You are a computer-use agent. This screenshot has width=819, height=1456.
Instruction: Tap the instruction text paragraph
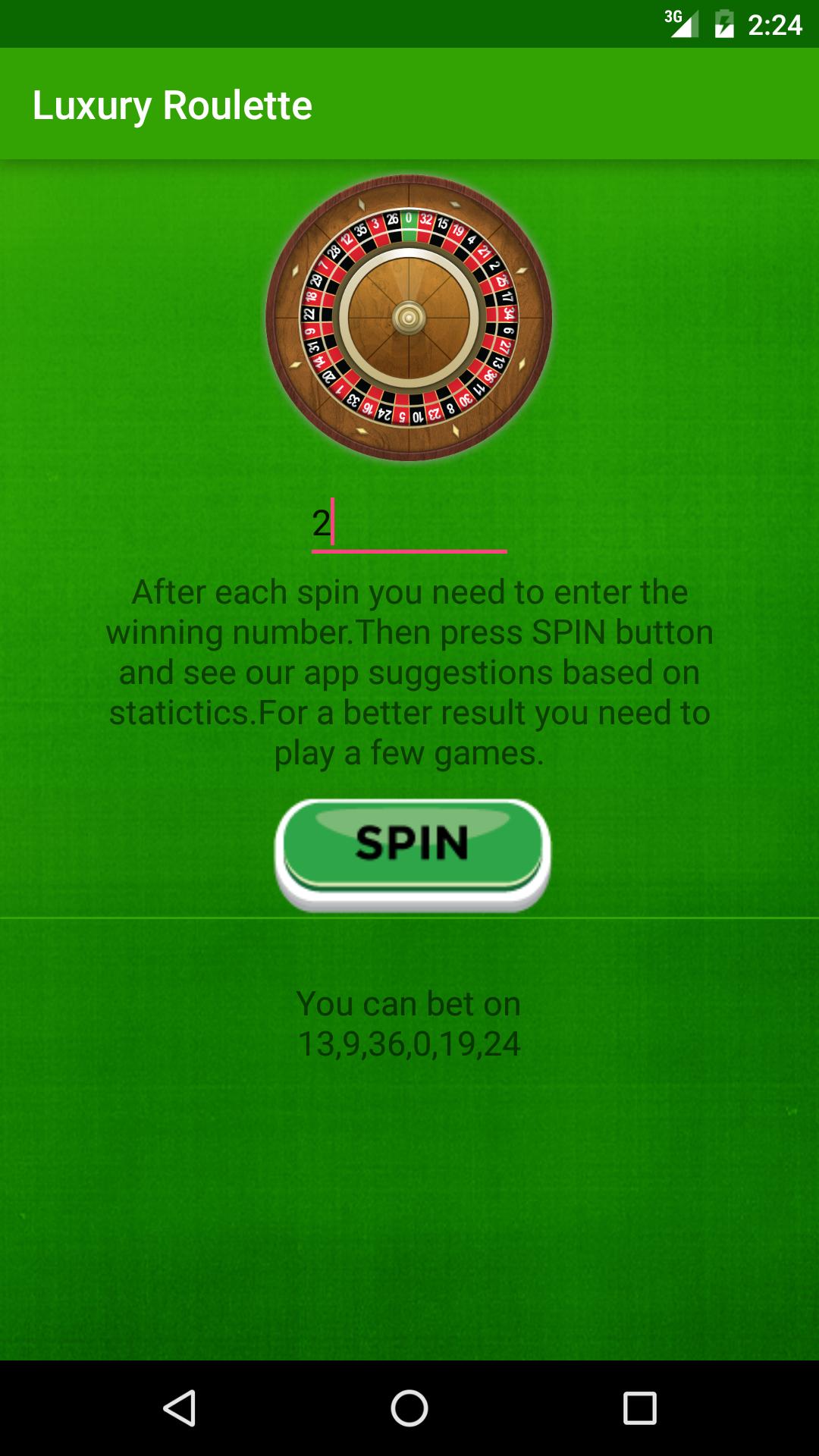(409, 671)
